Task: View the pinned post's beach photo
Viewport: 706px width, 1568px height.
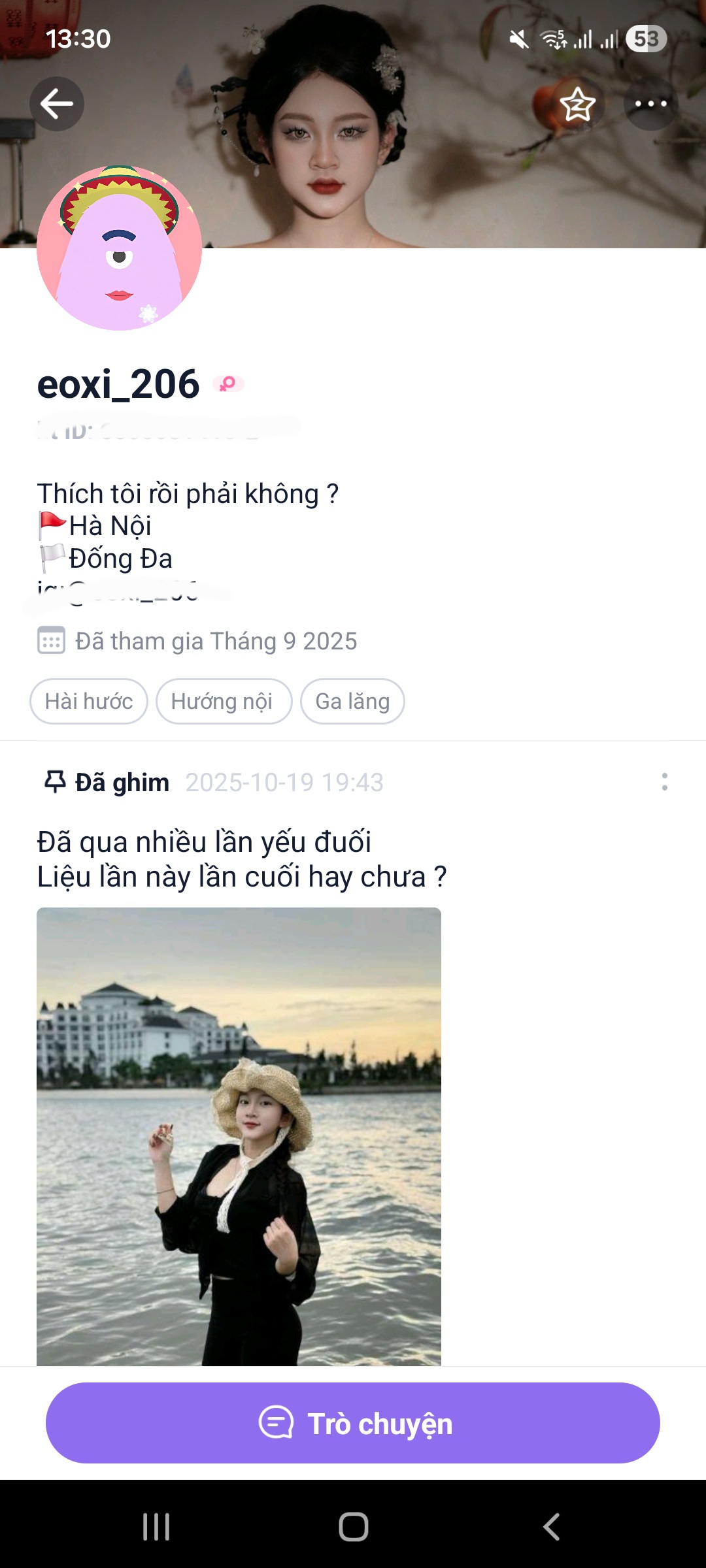Action: click(x=239, y=1135)
